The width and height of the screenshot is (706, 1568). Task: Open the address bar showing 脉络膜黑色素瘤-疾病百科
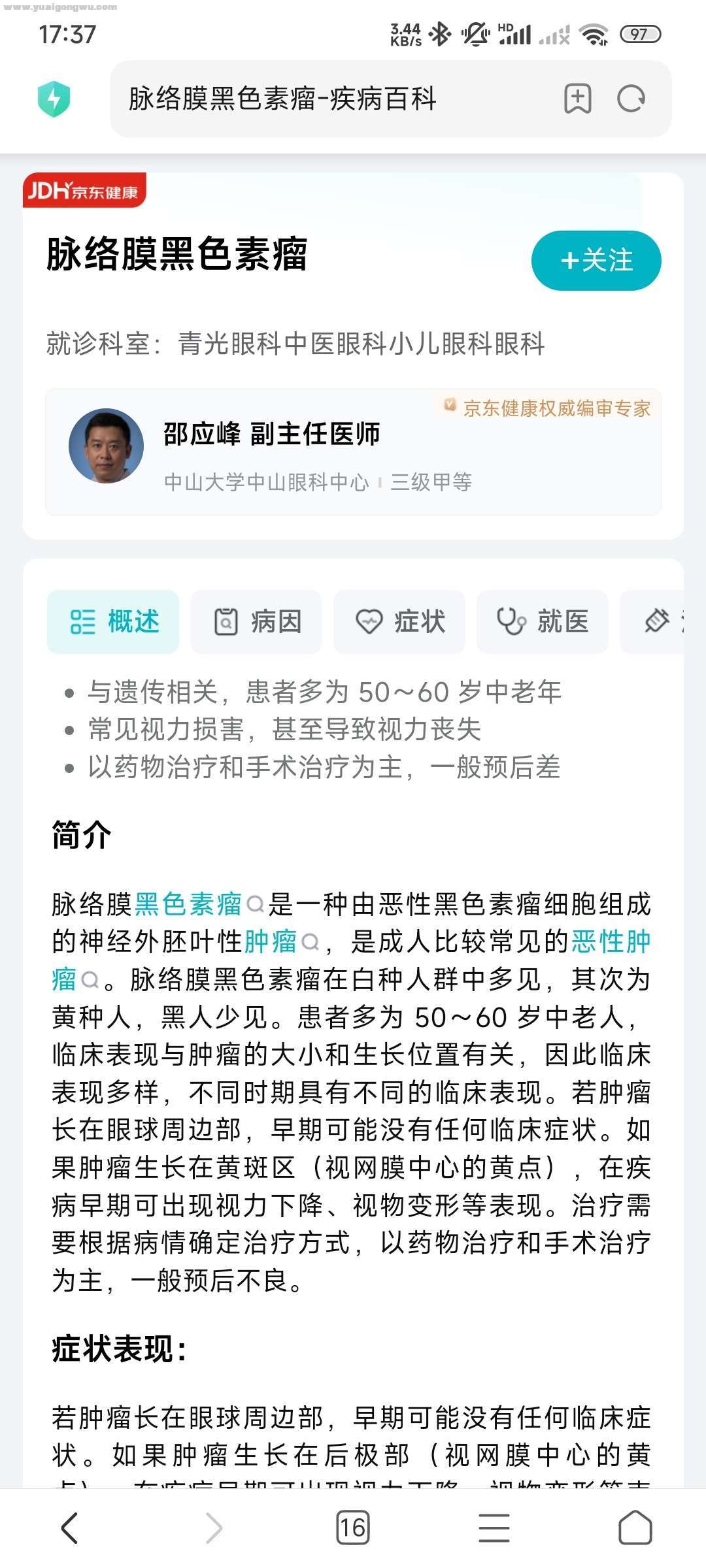coord(327,99)
